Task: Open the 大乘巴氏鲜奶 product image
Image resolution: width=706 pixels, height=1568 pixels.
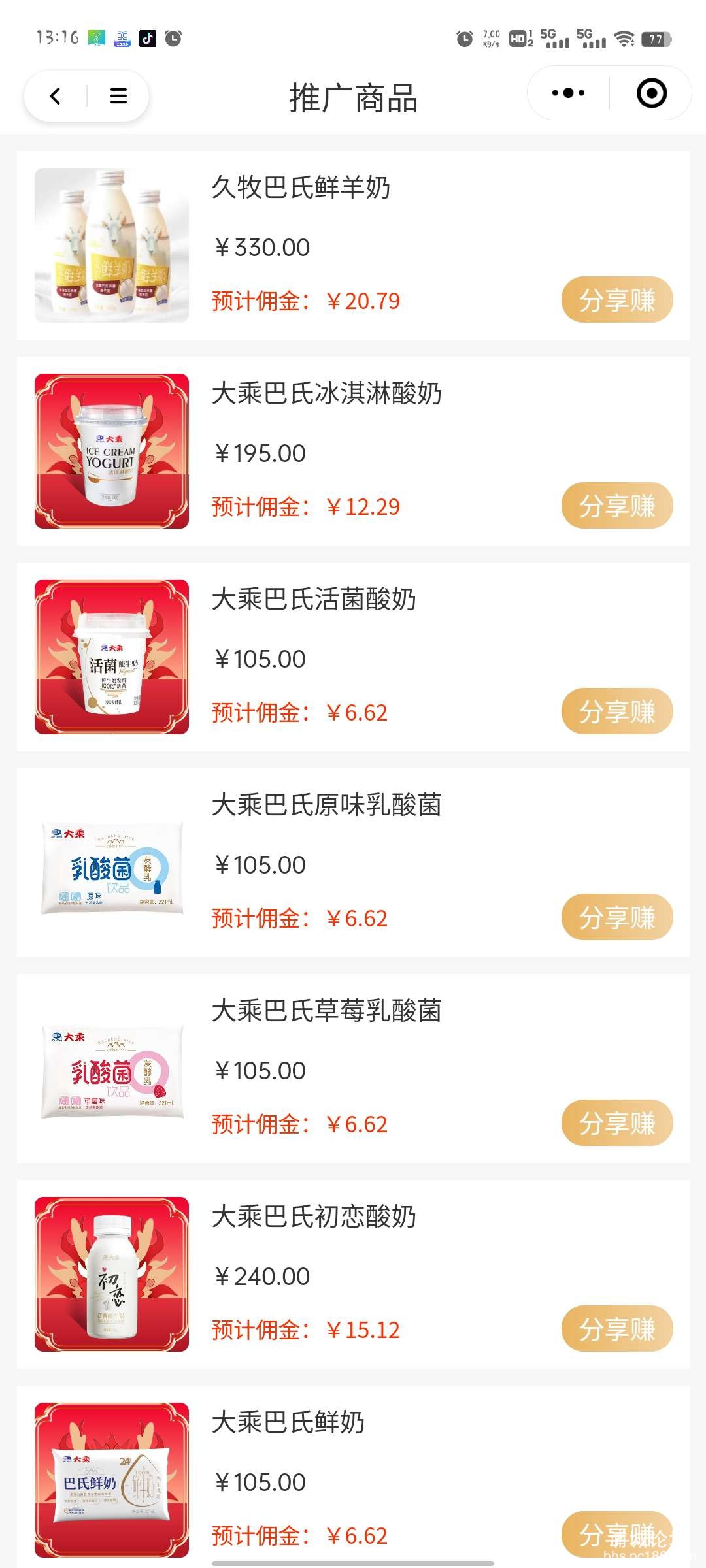Action: pyautogui.click(x=112, y=1480)
